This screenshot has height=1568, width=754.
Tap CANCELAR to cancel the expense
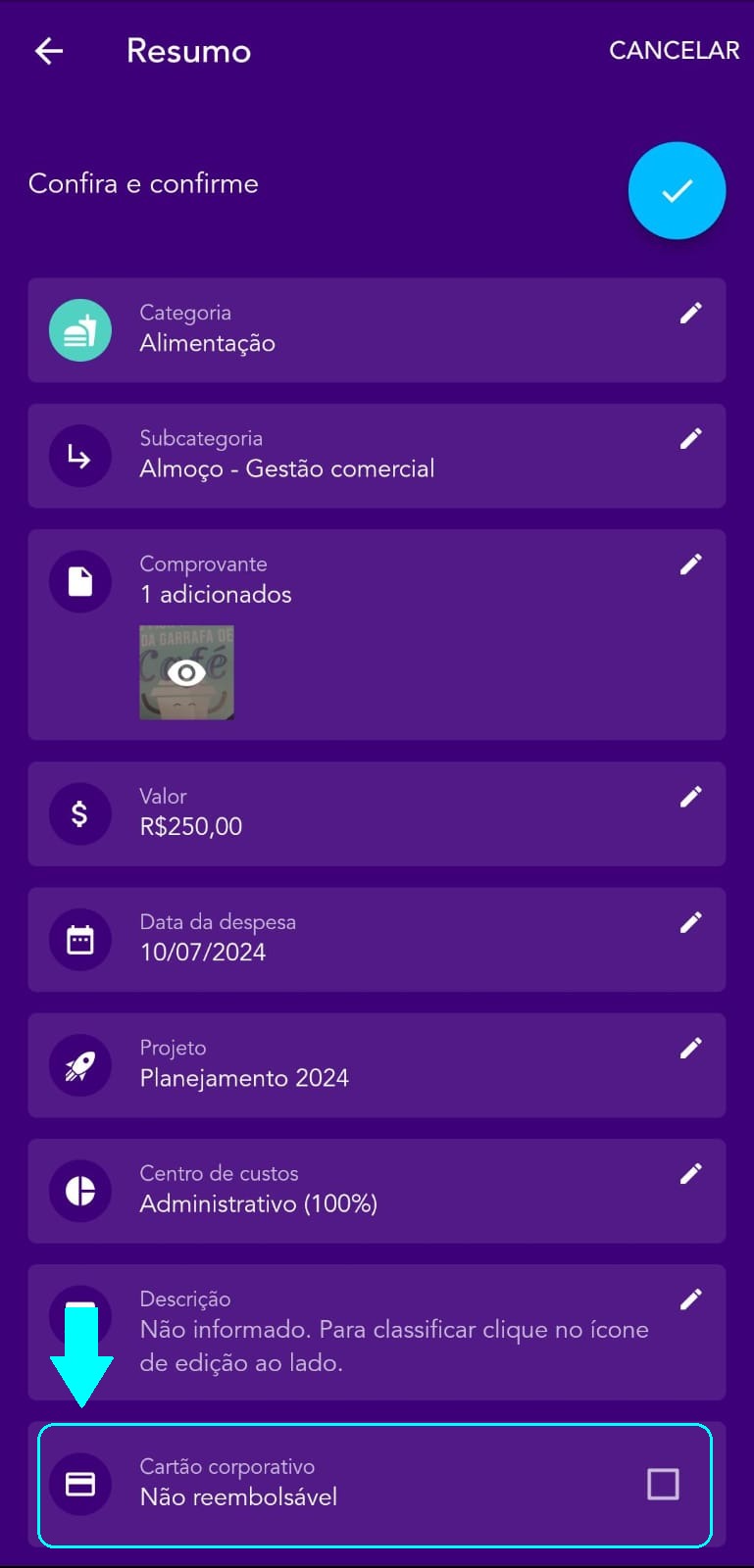point(675,51)
